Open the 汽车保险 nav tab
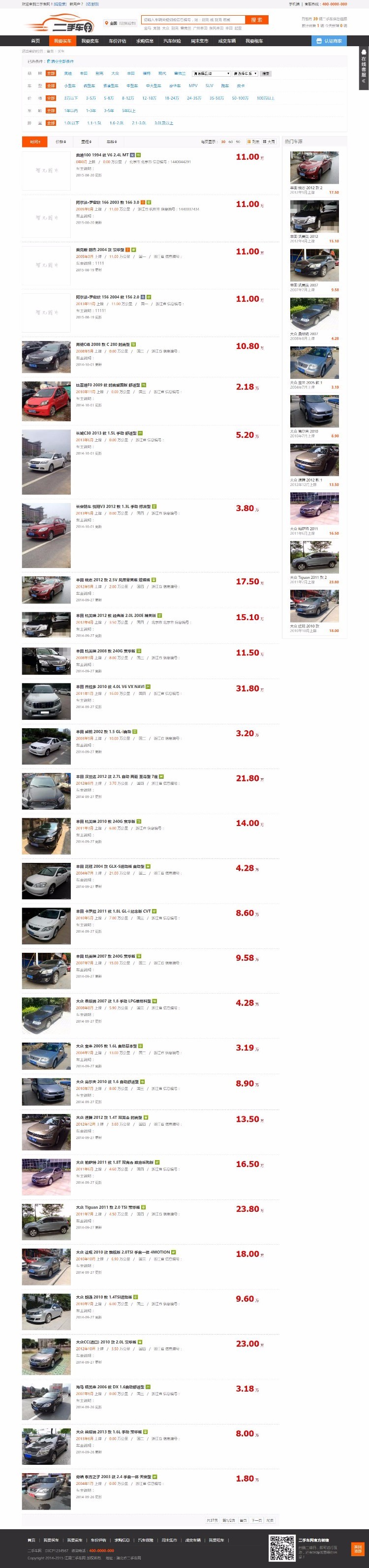The width and height of the screenshot is (369, 1568). coord(172,41)
